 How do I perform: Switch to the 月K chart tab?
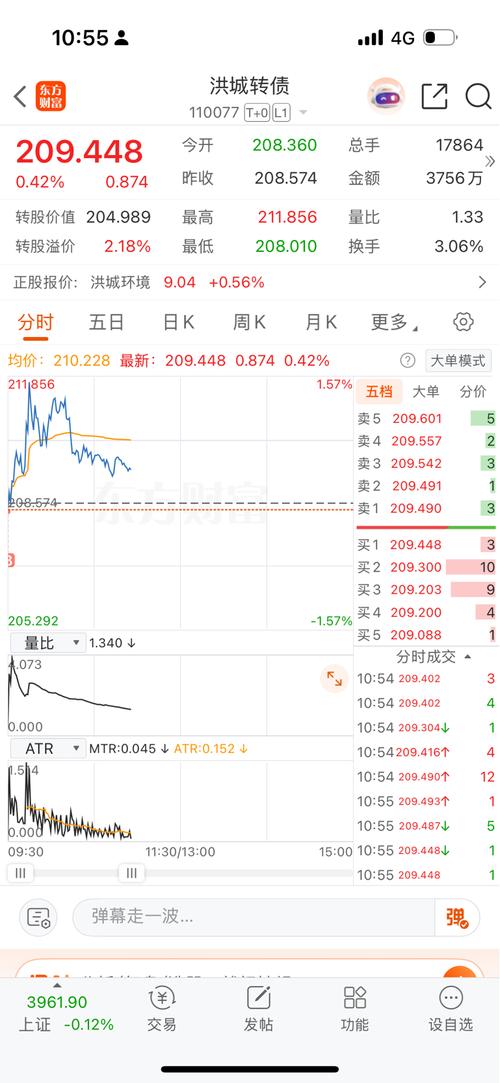point(321,322)
